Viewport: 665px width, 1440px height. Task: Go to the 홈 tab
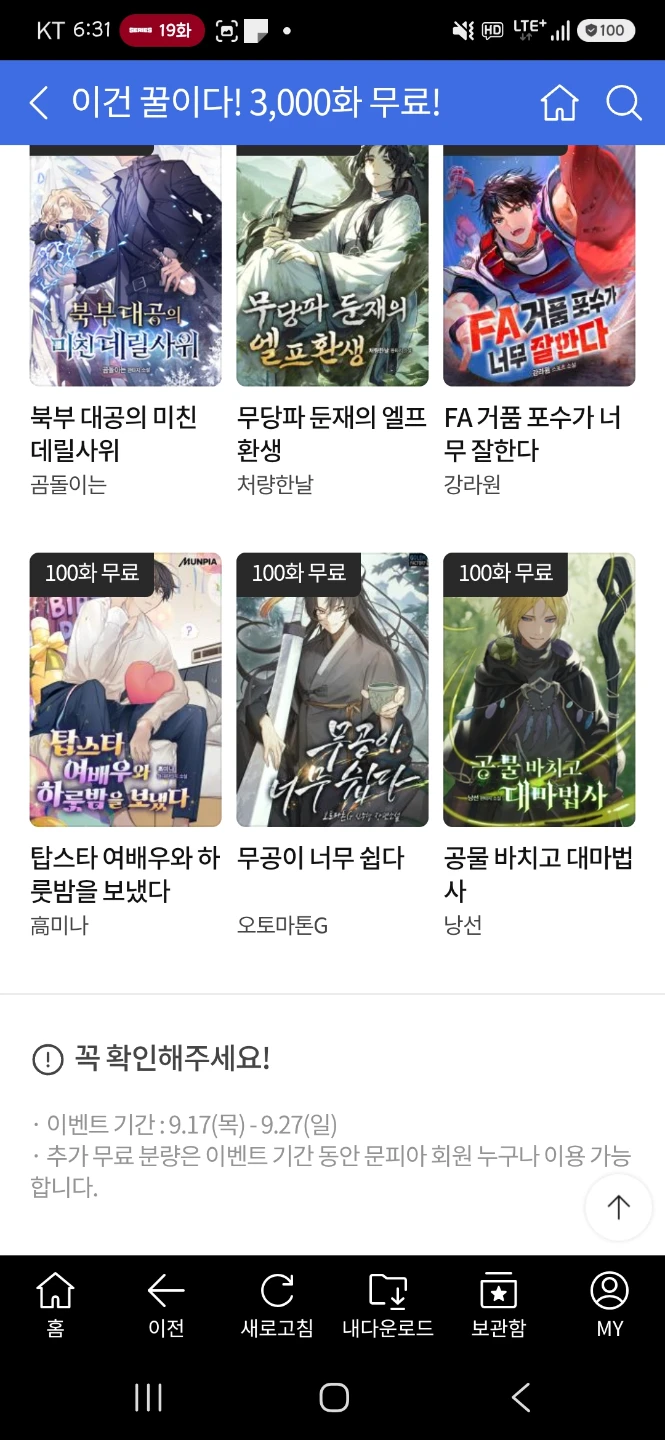[55, 1305]
